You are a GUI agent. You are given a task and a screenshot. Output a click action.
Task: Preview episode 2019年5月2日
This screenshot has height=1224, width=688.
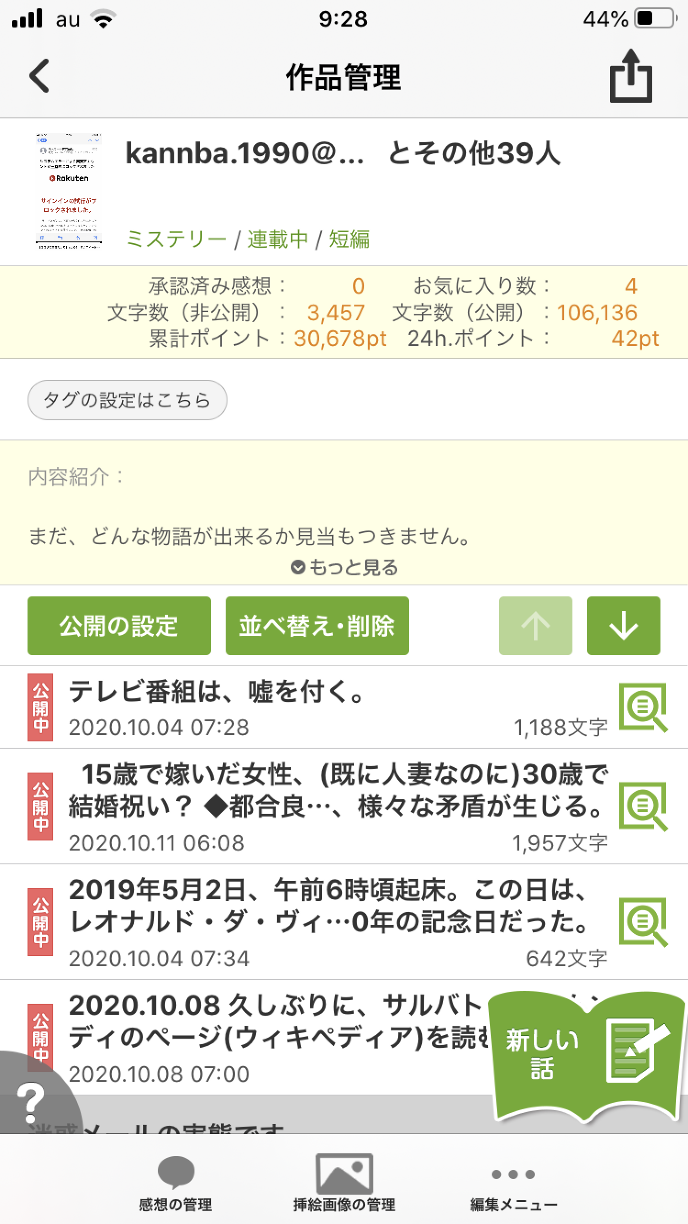tap(643, 921)
